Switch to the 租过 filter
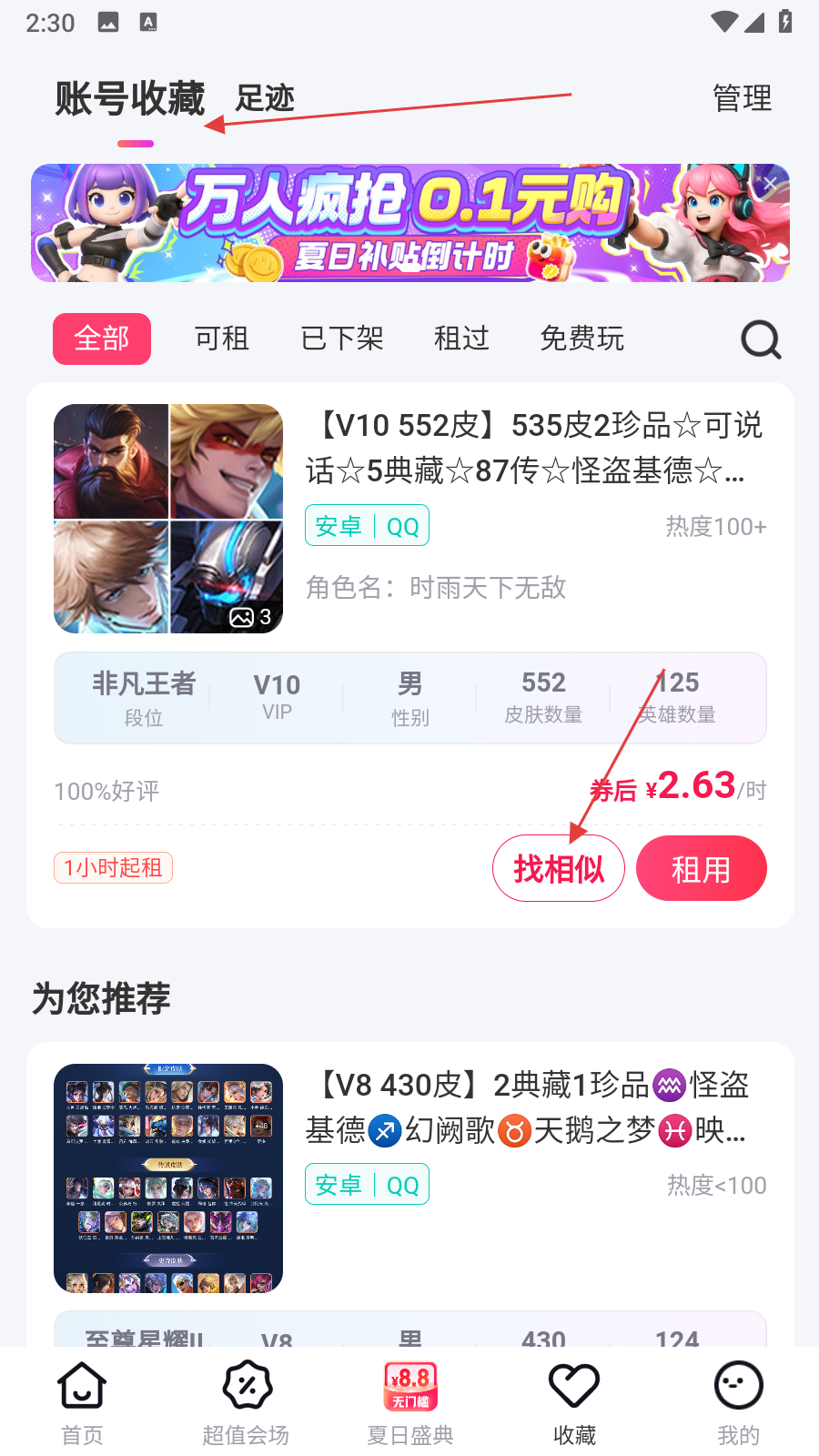 click(461, 339)
